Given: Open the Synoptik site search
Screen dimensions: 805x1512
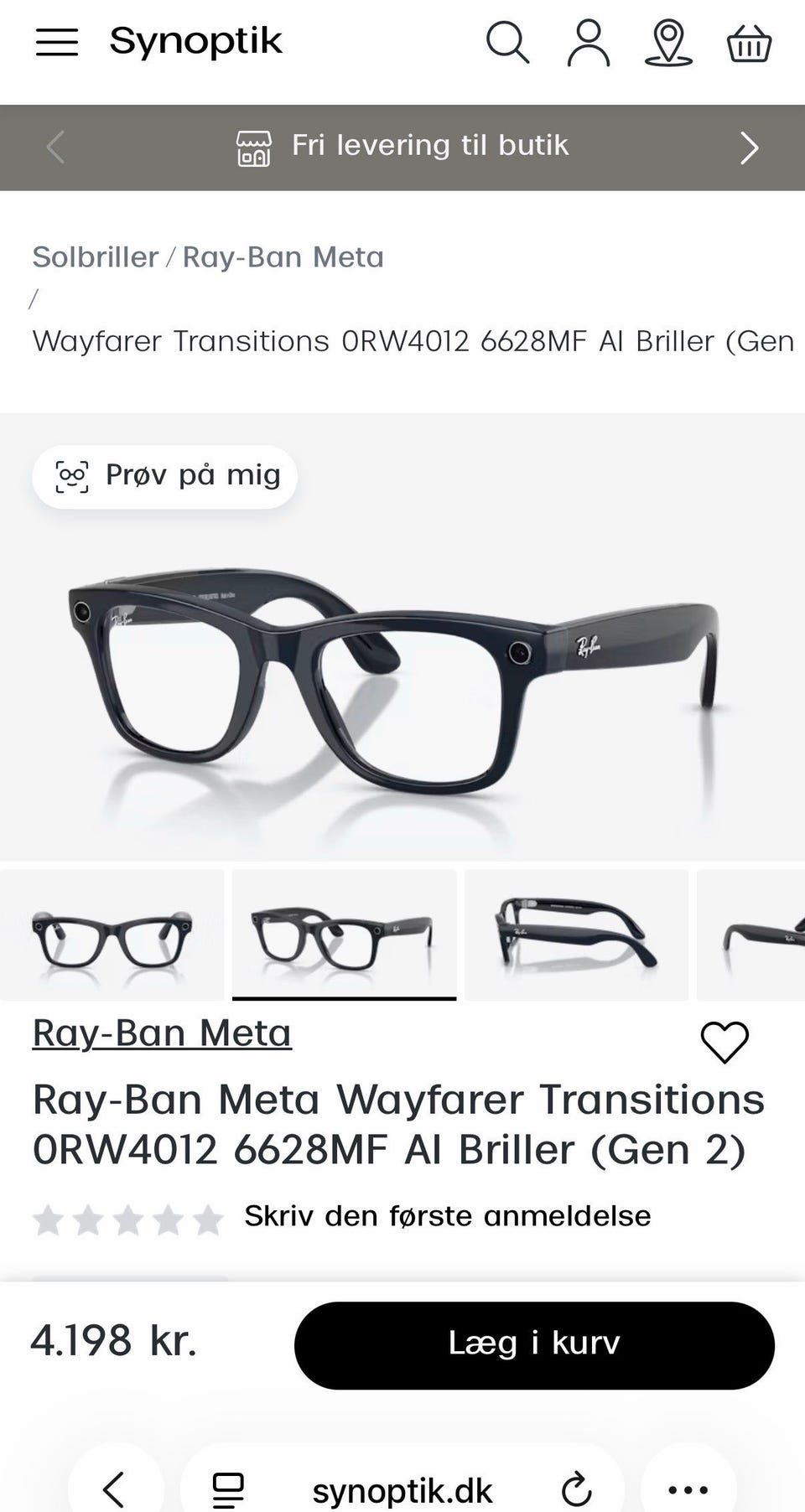Looking at the screenshot, I should [x=507, y=42].
